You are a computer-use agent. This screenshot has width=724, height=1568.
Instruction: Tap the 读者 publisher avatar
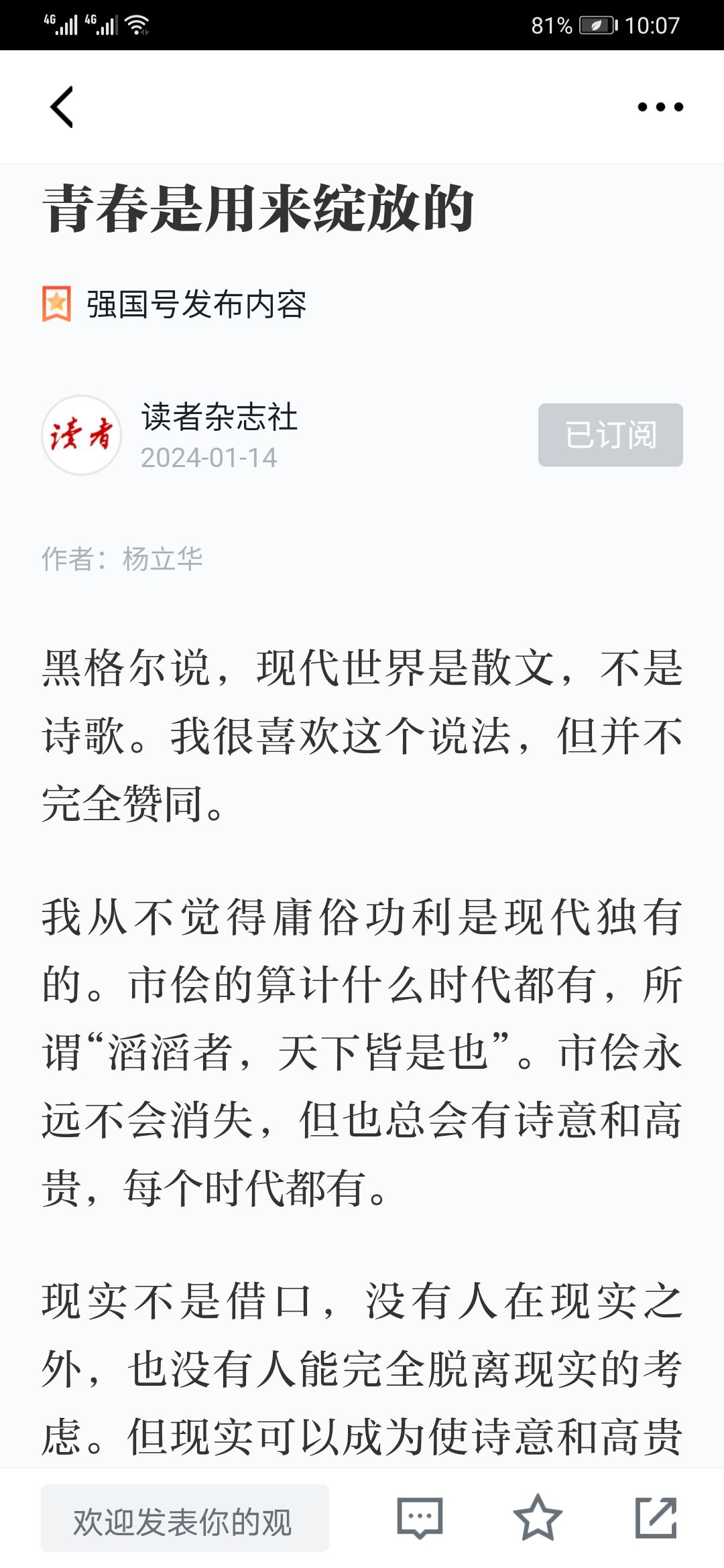pyautogui.click(x=82, y=436)
